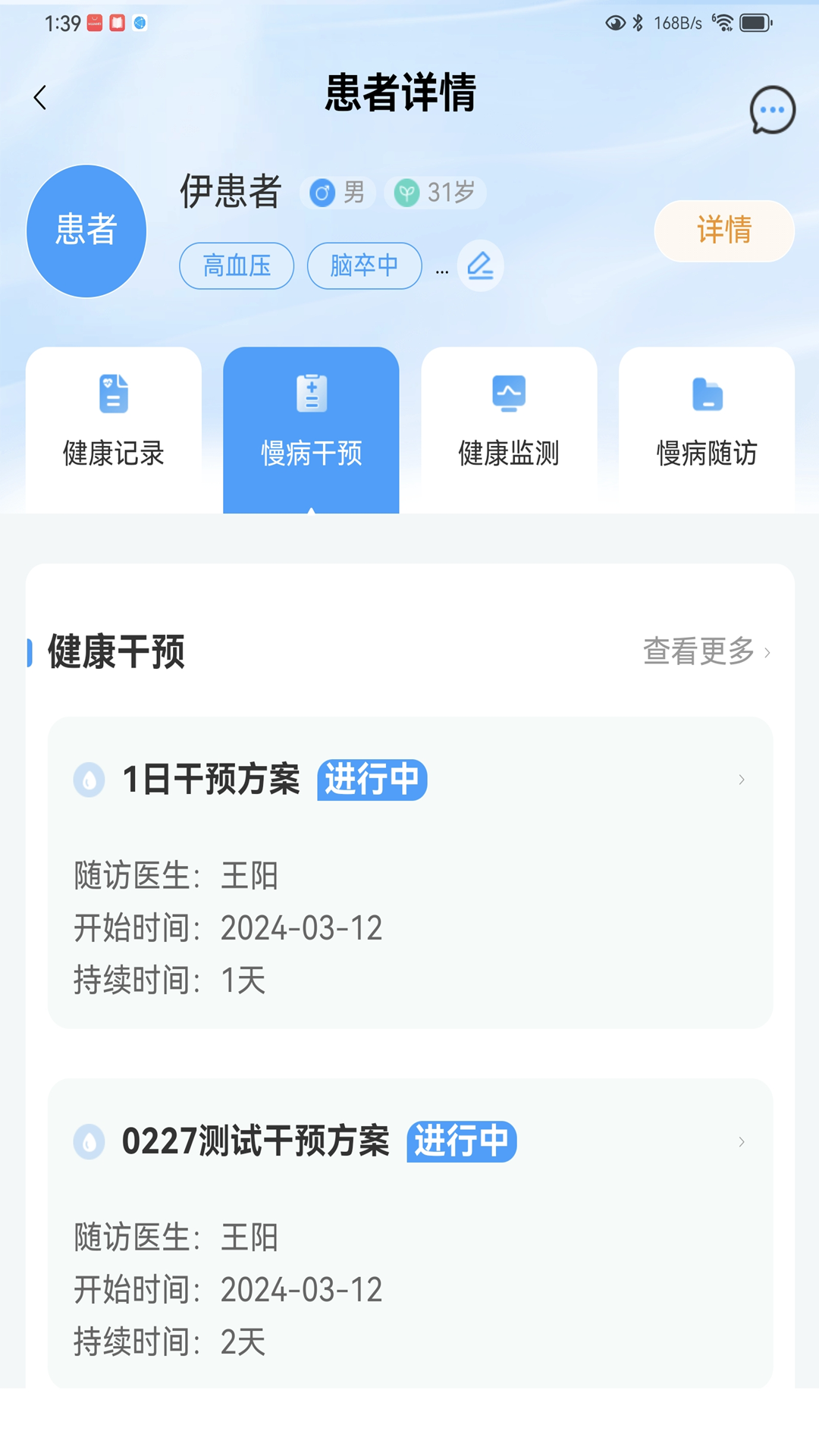Image resolution: width=819 pixels, height=1456 pixels.
Task: Select the 高血压 tag
Action: coord(237,266)
